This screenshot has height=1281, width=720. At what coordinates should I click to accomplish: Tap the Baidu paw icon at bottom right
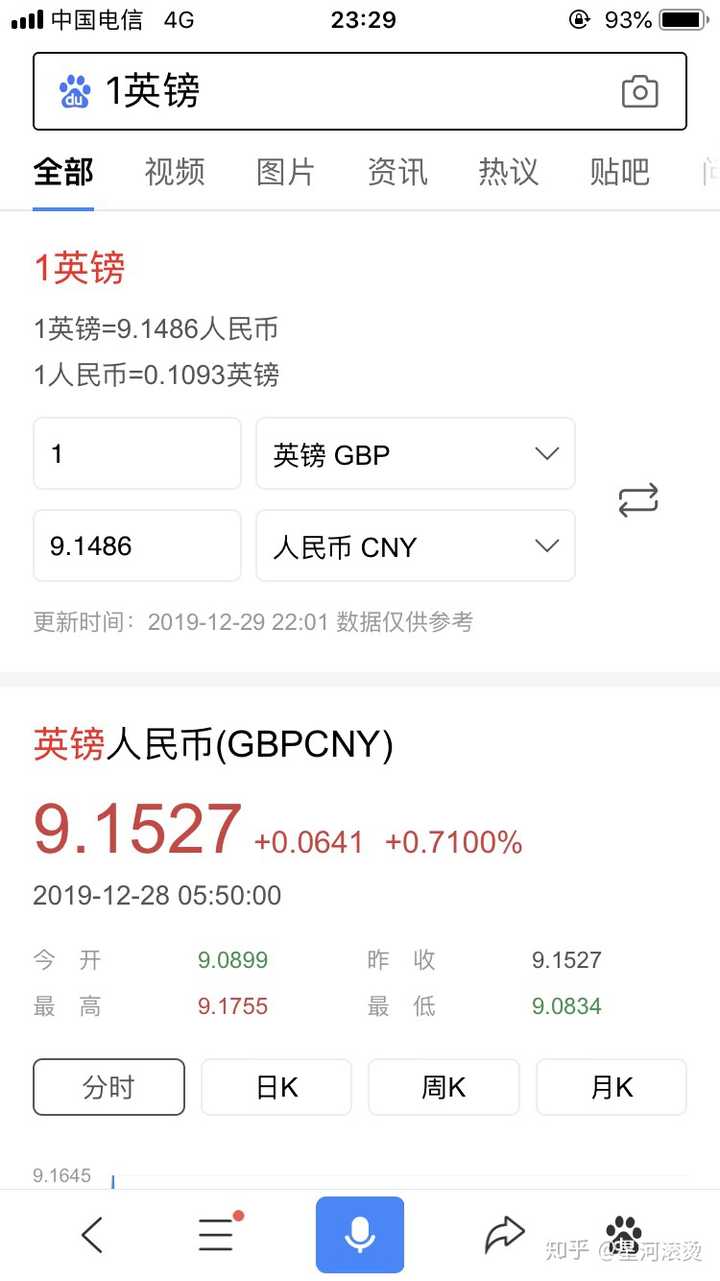[624, 1234]
